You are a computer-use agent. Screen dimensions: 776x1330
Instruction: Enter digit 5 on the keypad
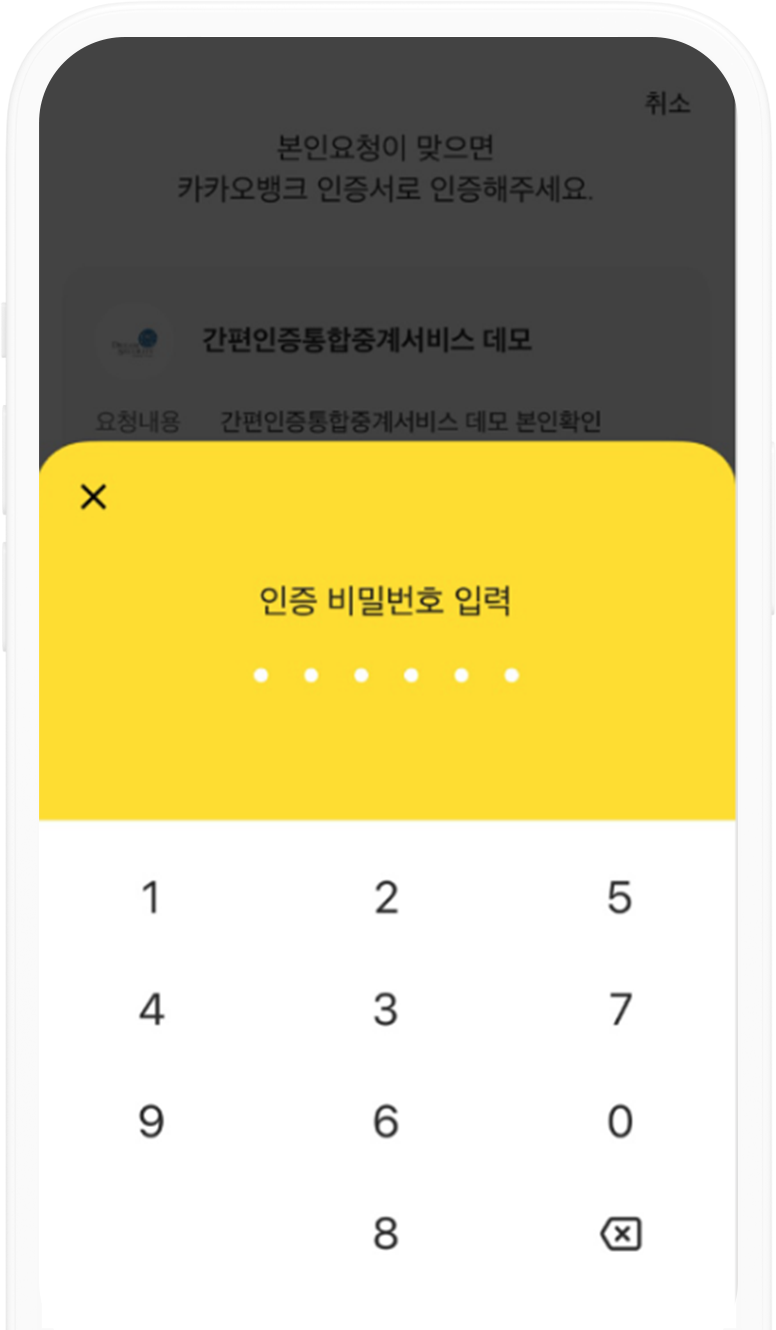(x=620, y=898)
